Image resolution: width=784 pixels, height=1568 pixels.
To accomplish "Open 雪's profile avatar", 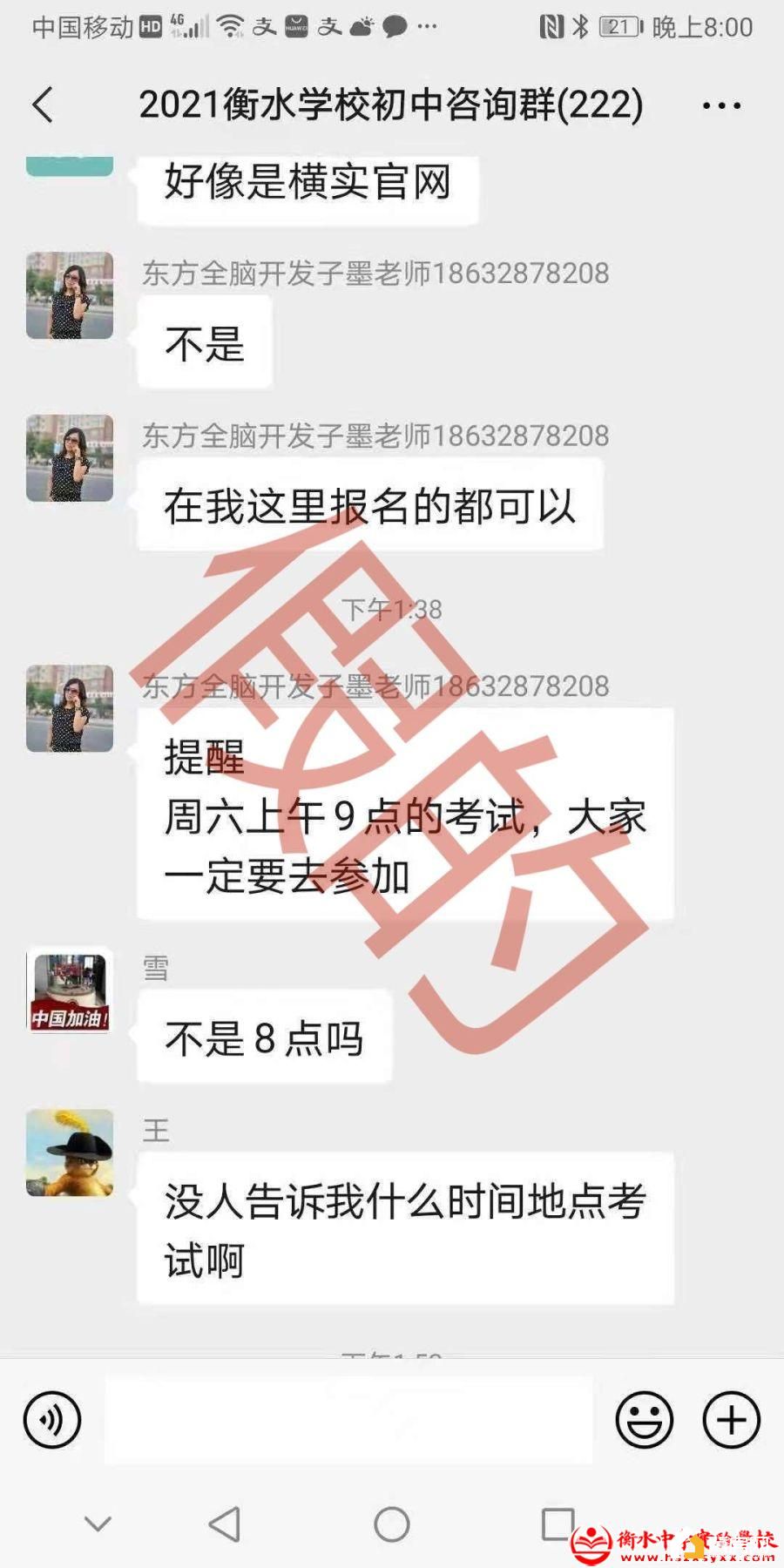I will click(x=70, y=990).
